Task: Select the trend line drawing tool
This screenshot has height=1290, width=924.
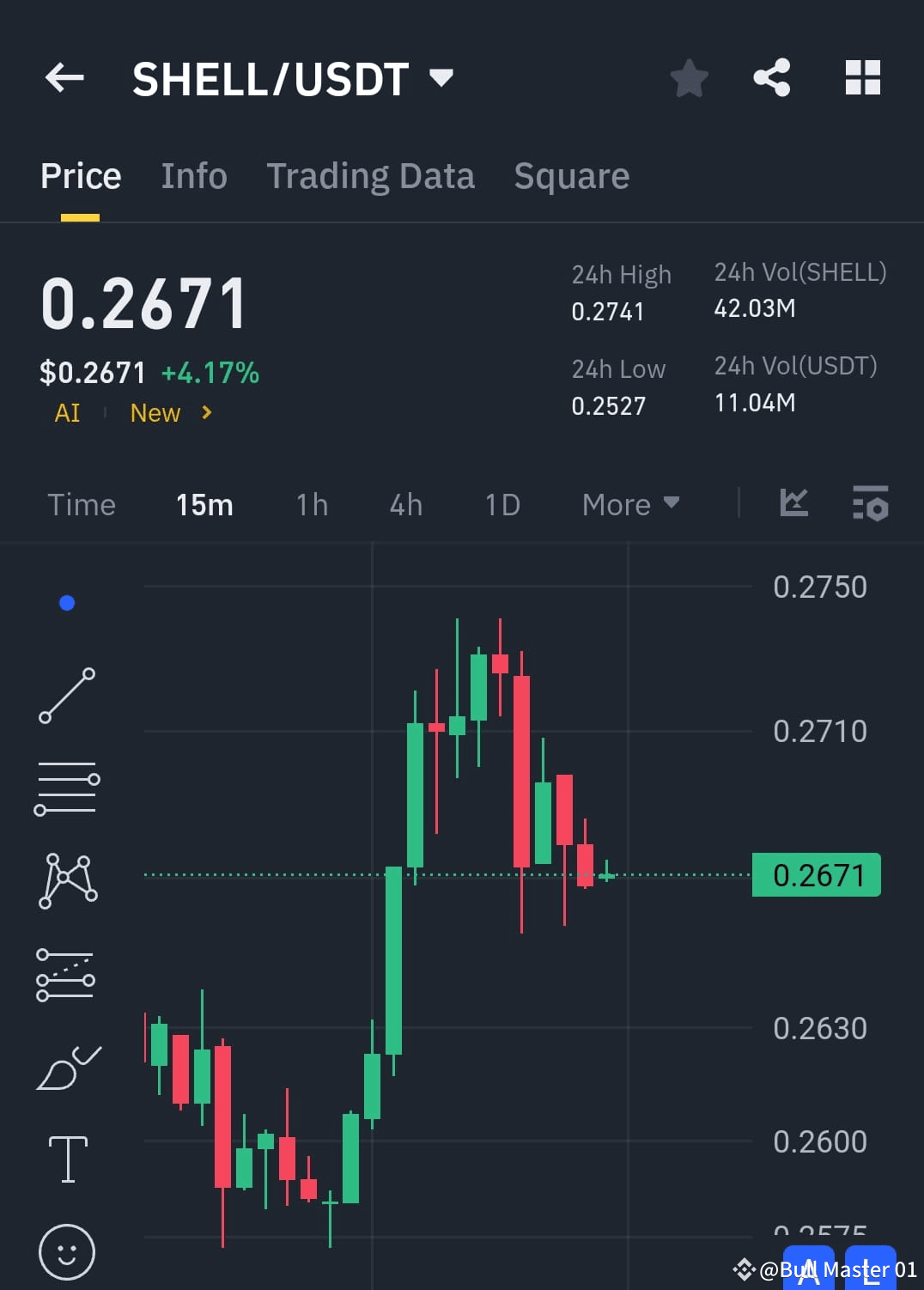Action: click(x=68, y=694)
